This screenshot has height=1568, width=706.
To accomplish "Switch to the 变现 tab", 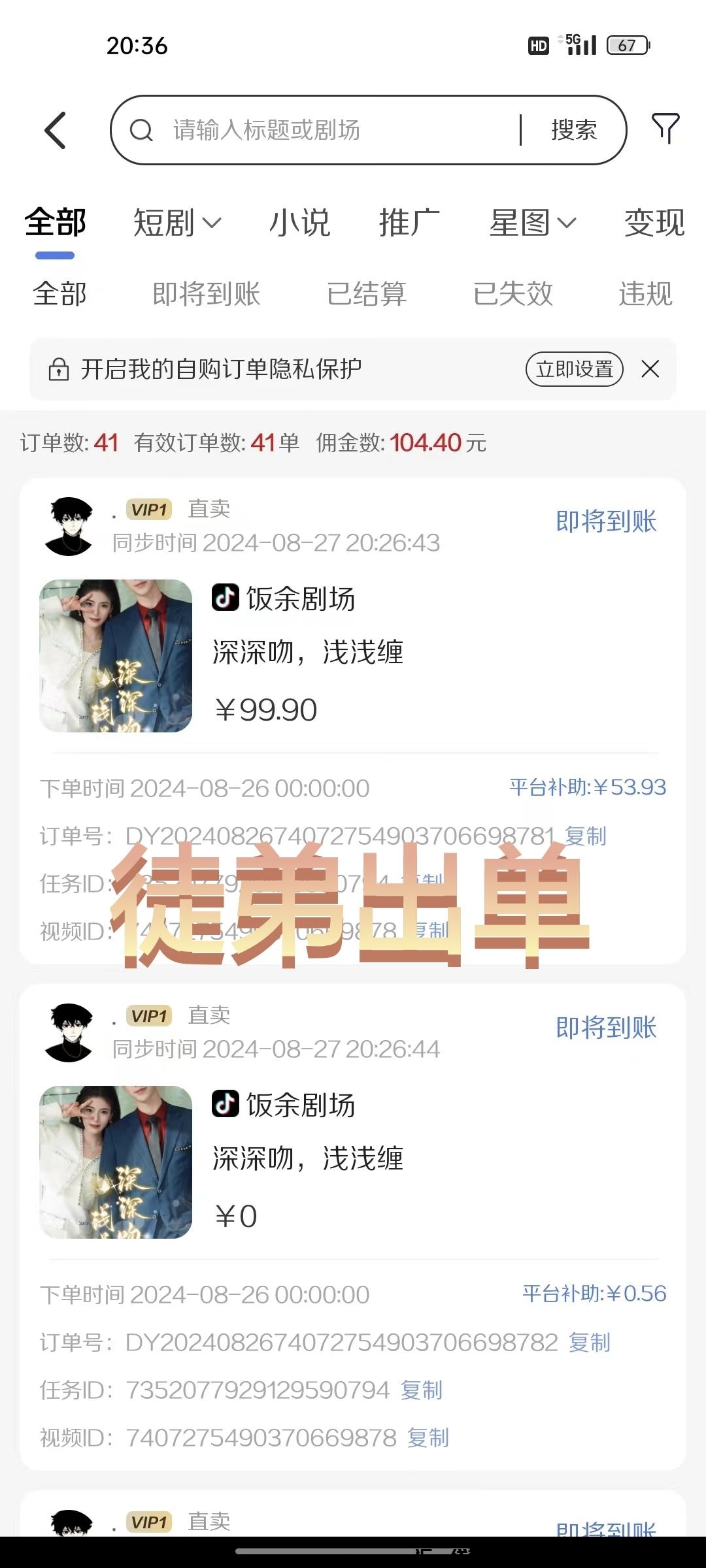I will coord(654,223).
